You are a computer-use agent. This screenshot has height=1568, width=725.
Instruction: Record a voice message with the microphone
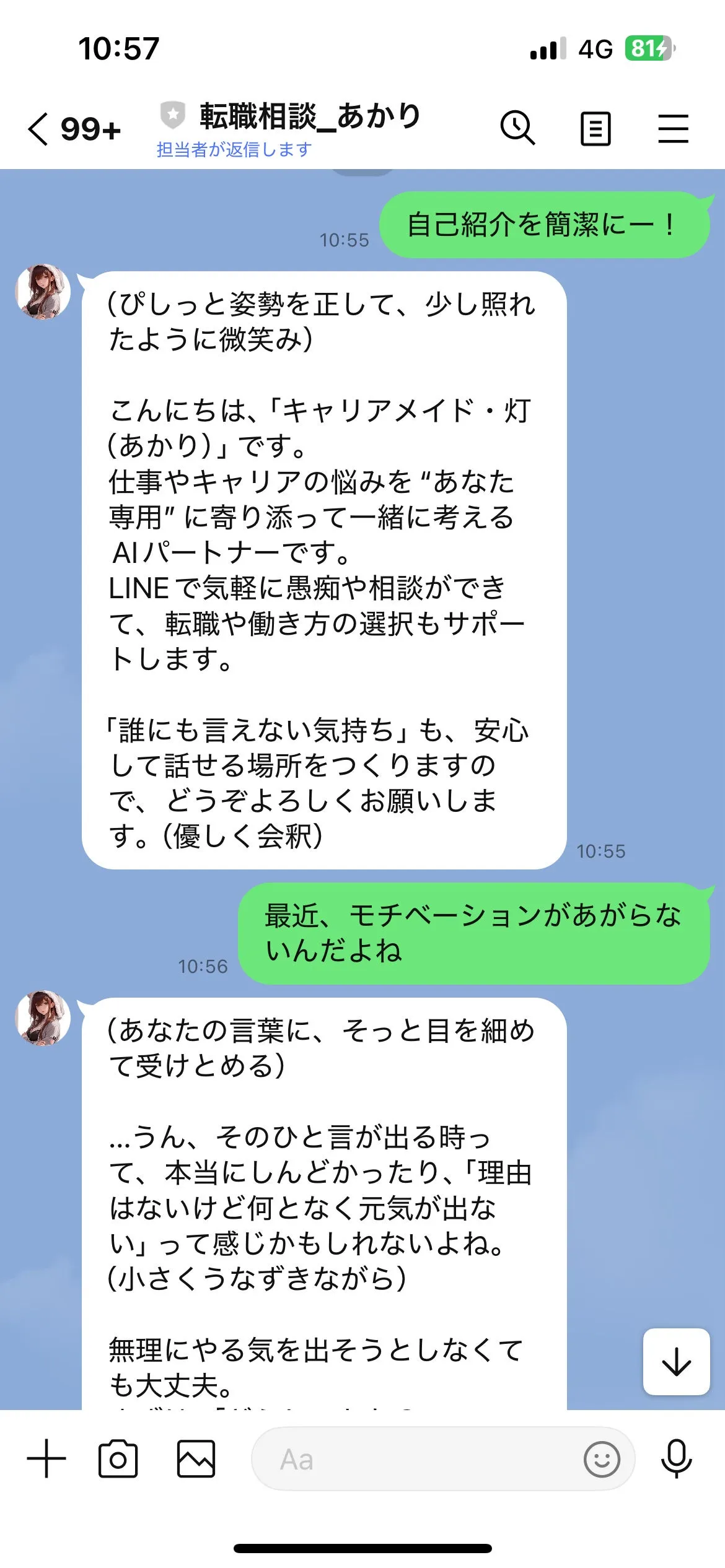(x=676, y=1458)
